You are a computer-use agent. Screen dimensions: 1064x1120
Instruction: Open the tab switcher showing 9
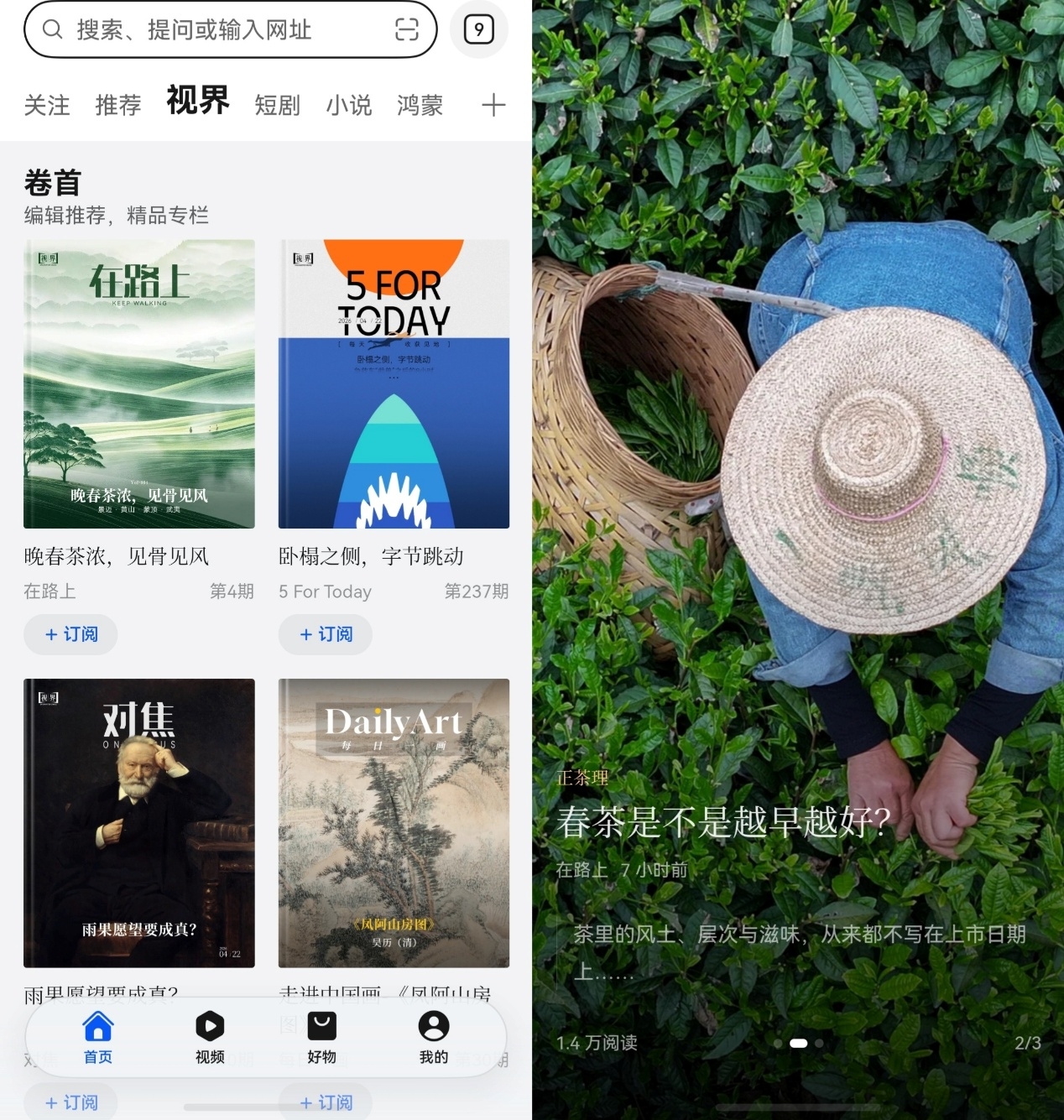point(479,30)
